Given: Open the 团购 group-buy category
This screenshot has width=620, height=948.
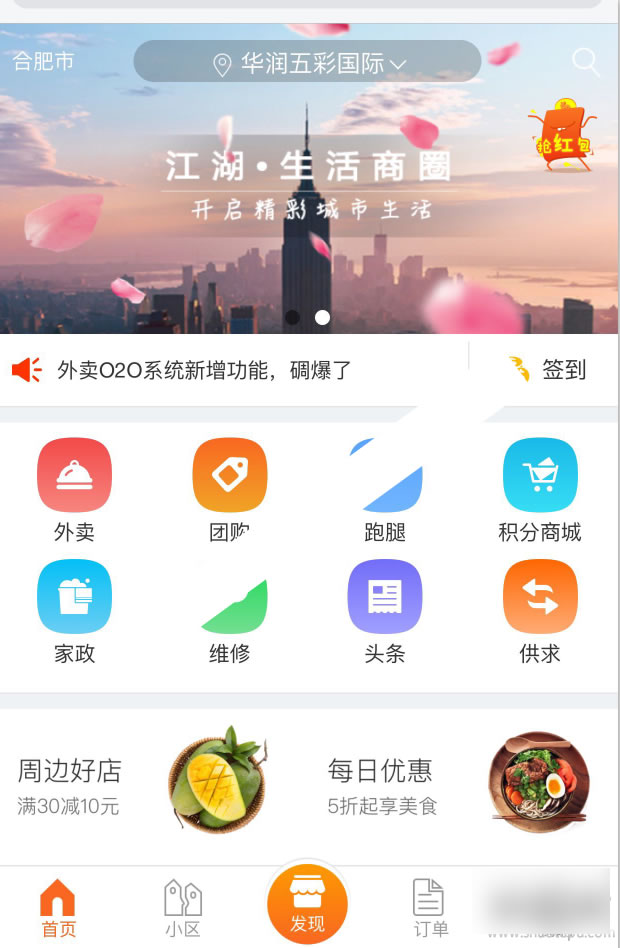Looking at the screenshot, I should point(229,488).
